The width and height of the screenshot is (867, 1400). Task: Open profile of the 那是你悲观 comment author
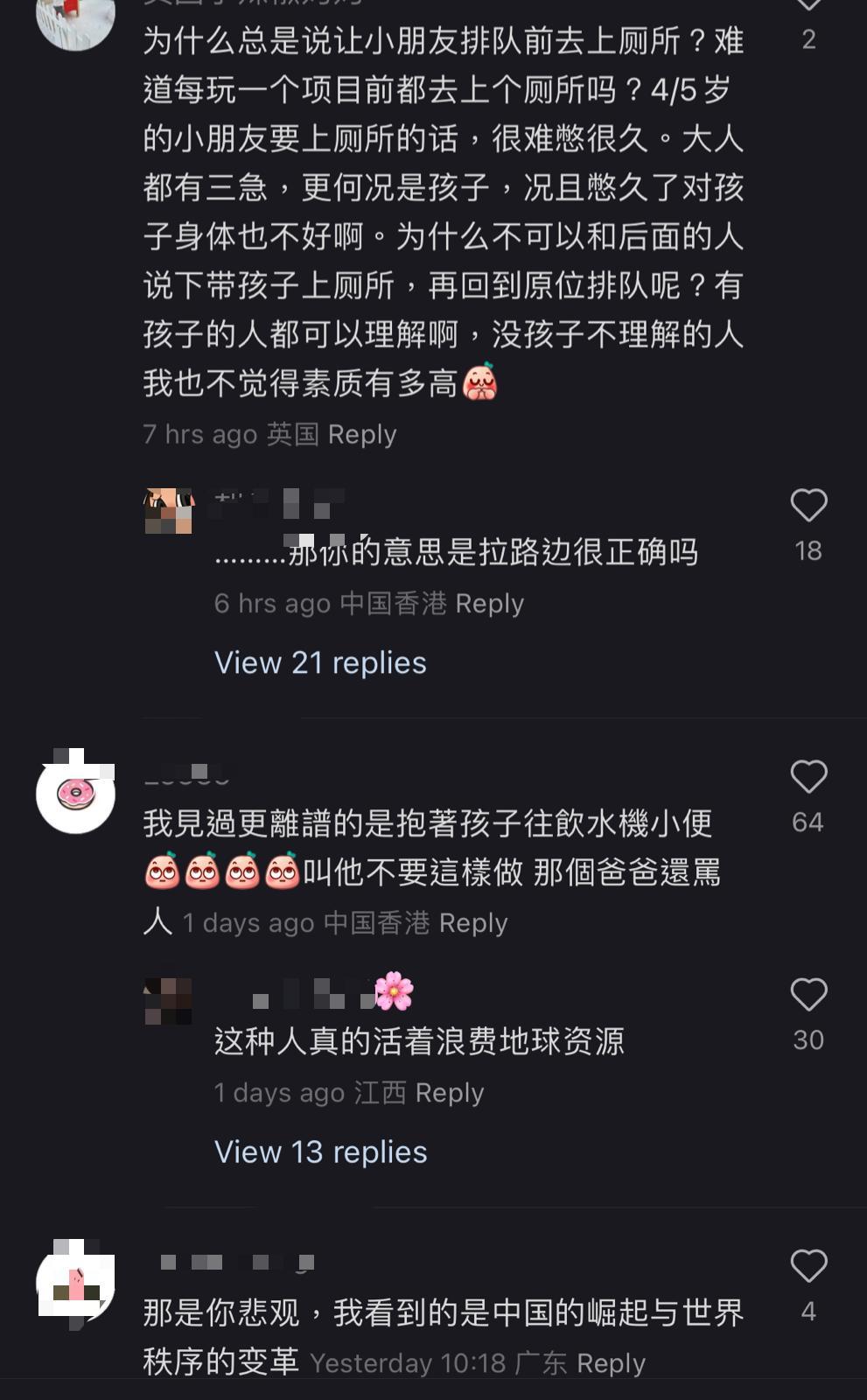(75, 1283)
